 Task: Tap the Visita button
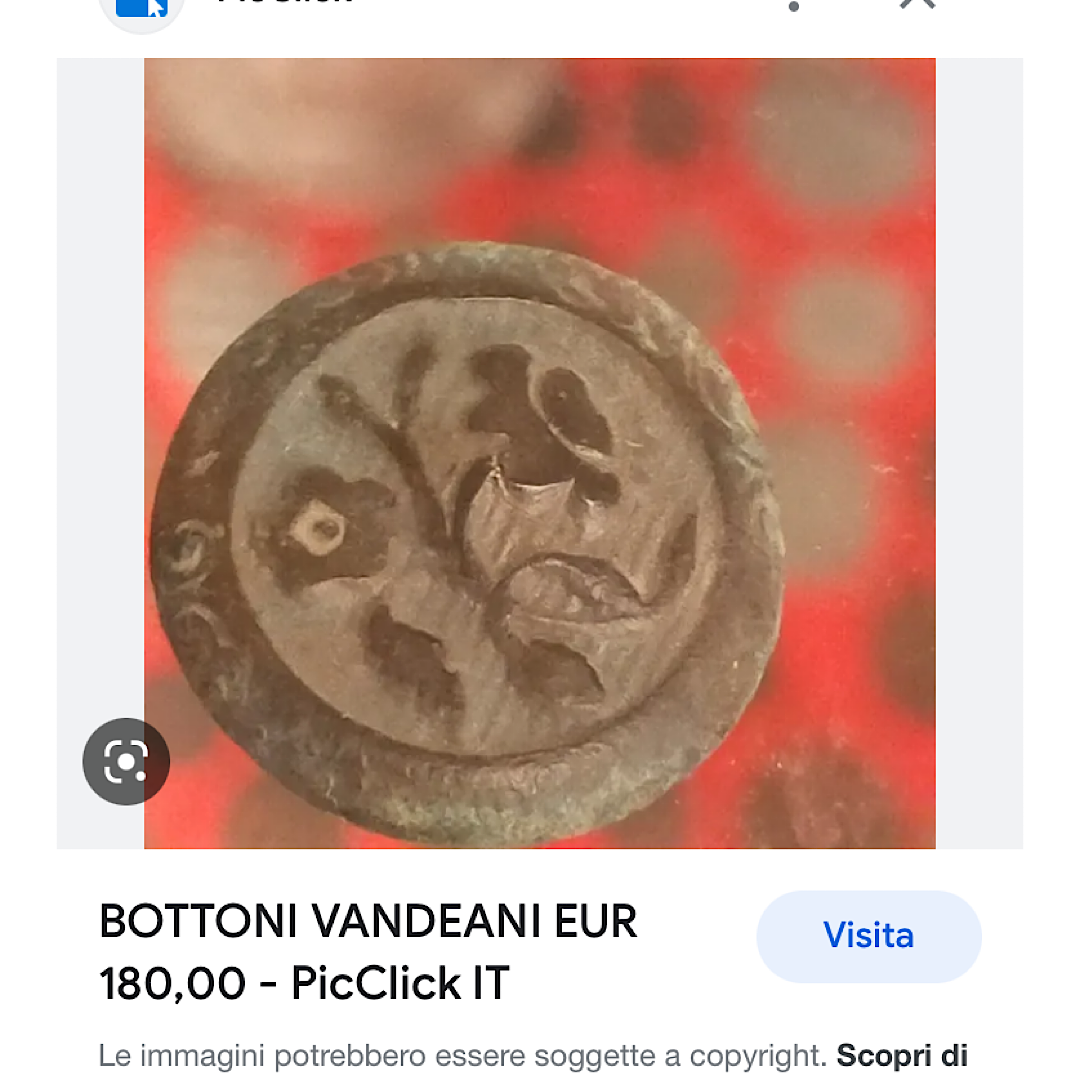[868, 936]
